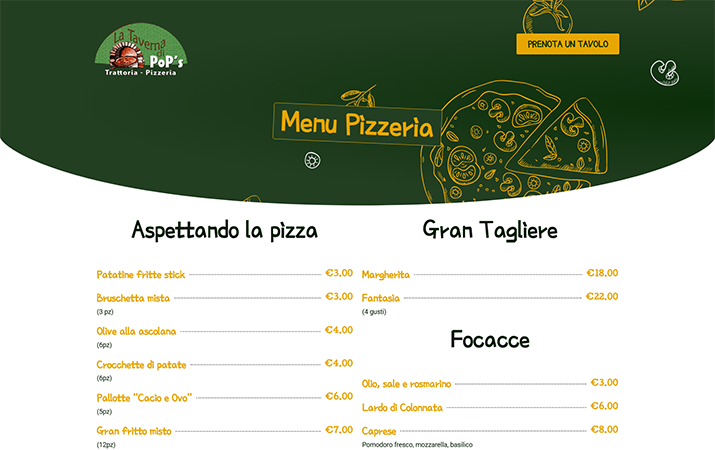Open the La Taverna di Pop's home logo

[141, 53]
